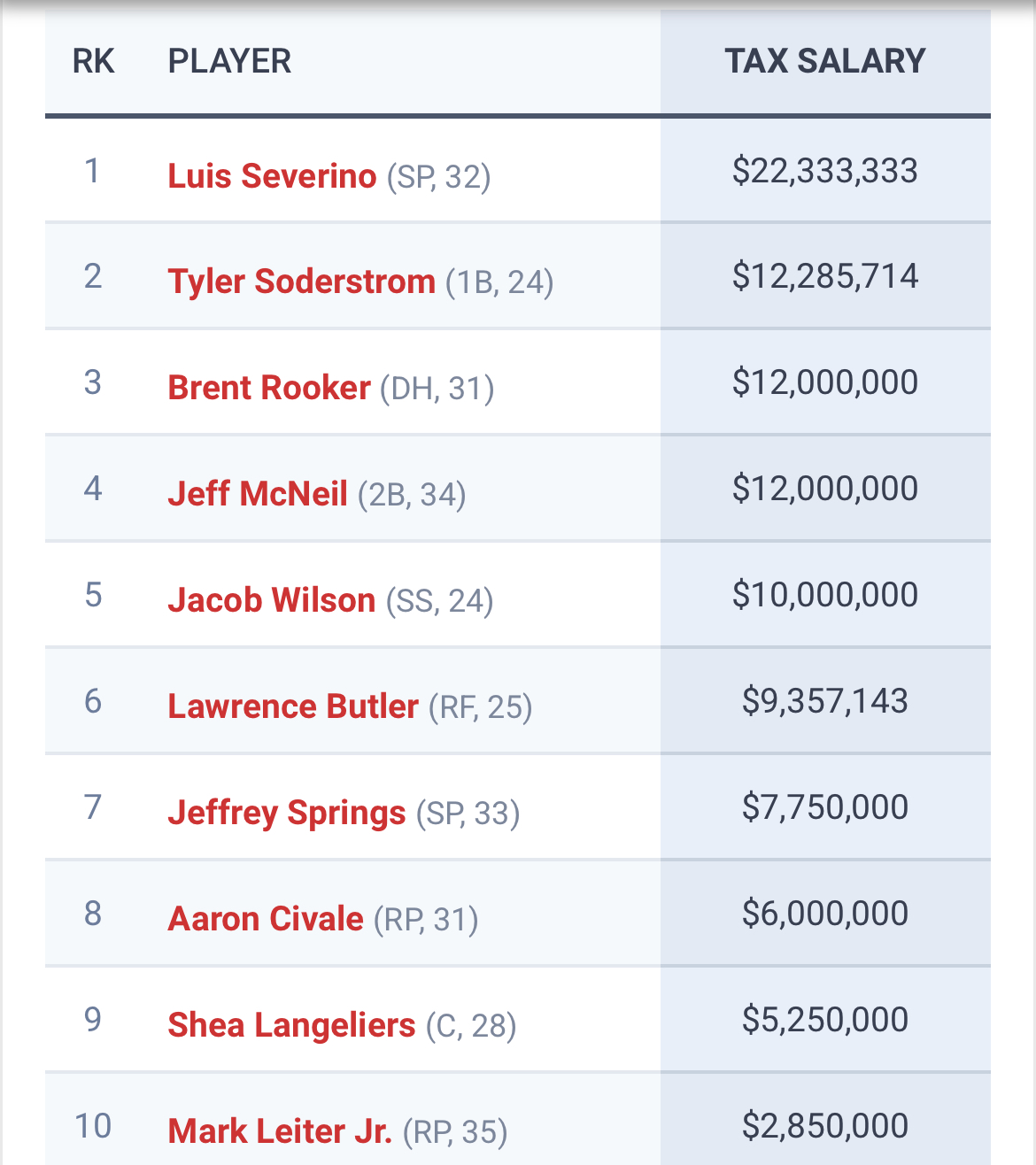
Task: Open Lawrence Butler's contract page
Action: point(293,706)
